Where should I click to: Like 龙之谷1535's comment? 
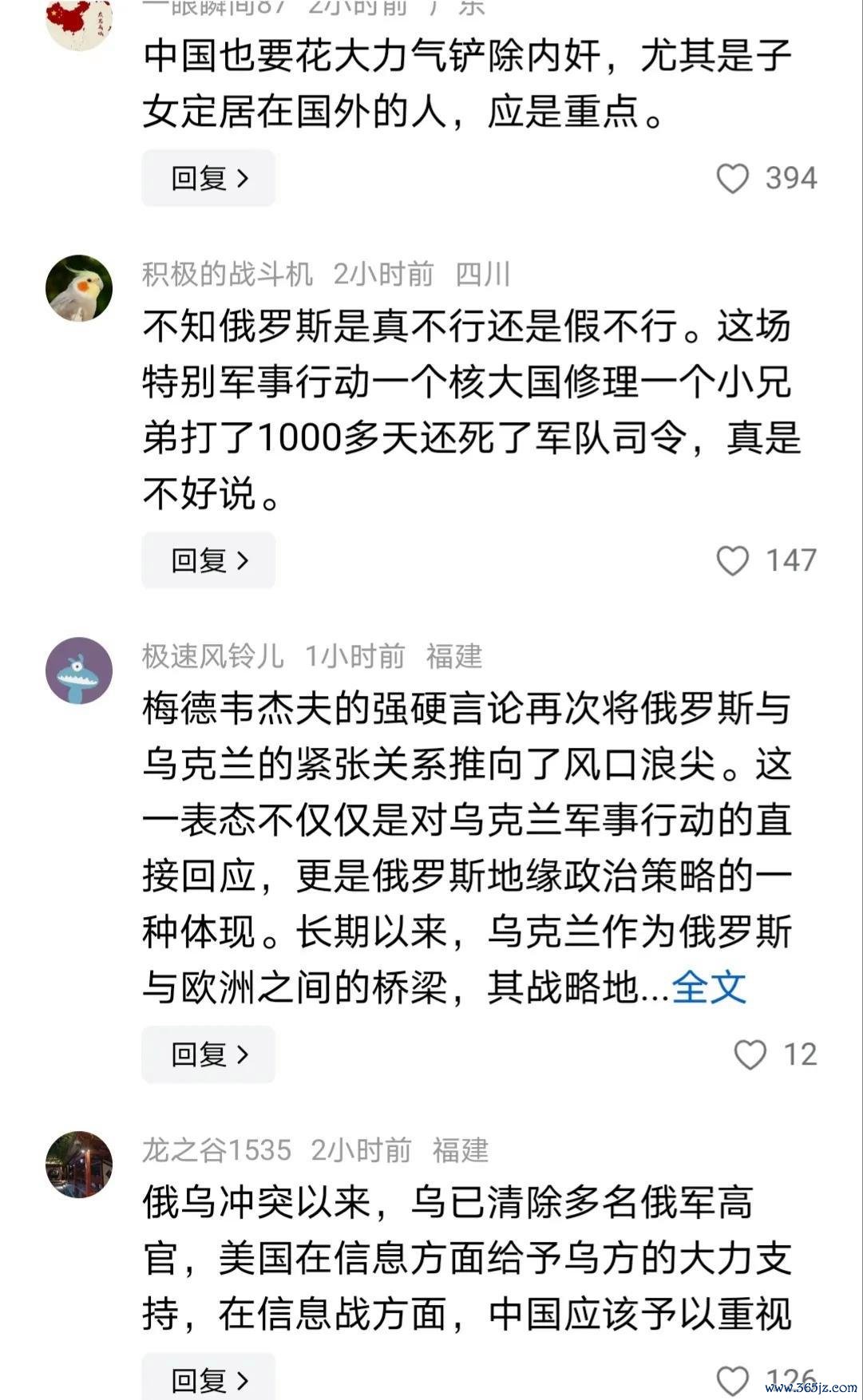[732, 1380]
